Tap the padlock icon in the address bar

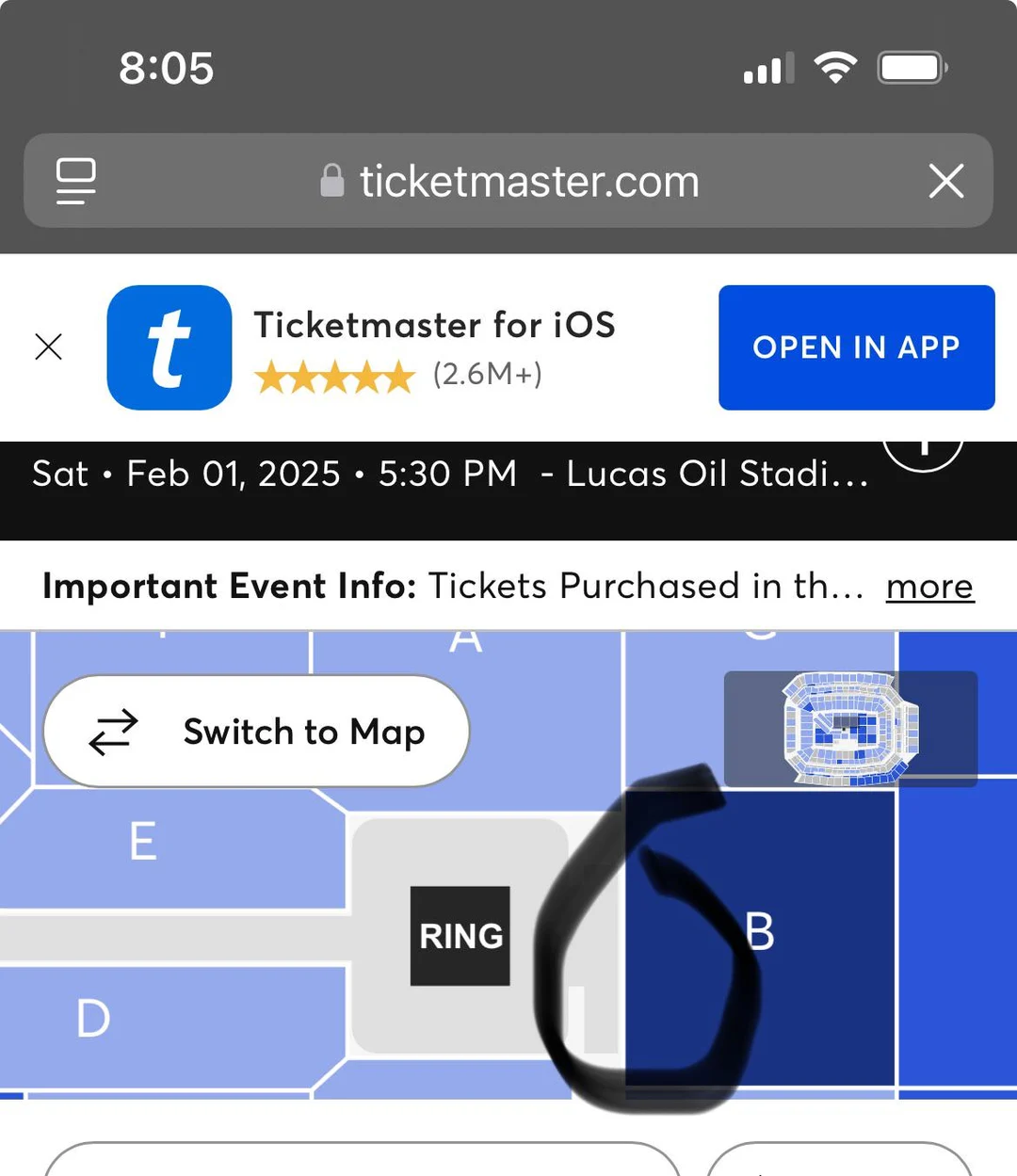pyautogui.click(x=331, y=180)
